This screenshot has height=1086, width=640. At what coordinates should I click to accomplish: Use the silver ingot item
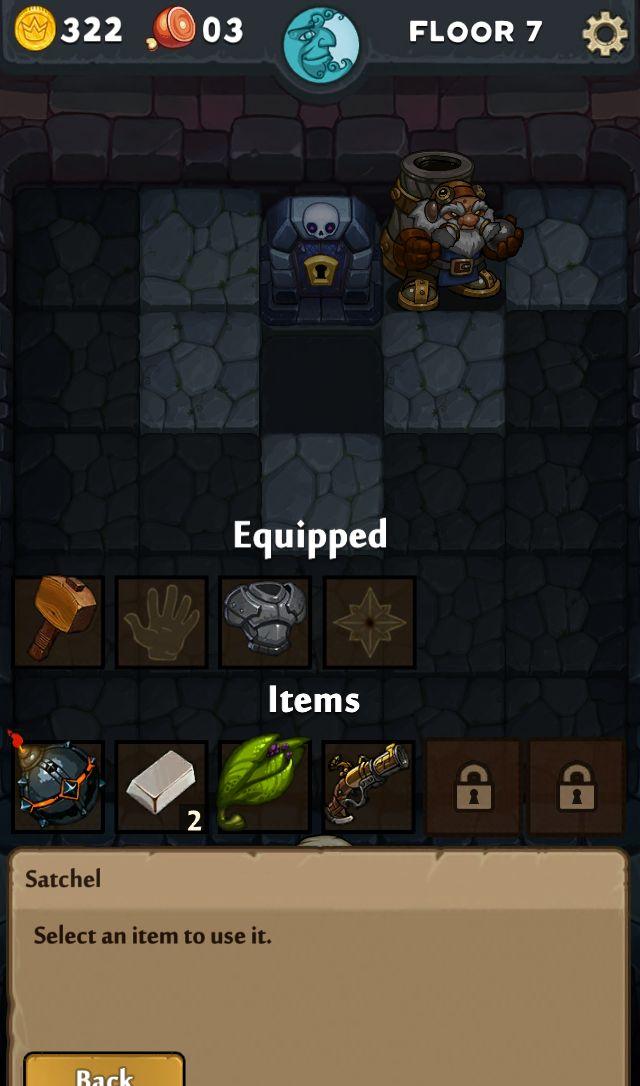pos(162,787)
